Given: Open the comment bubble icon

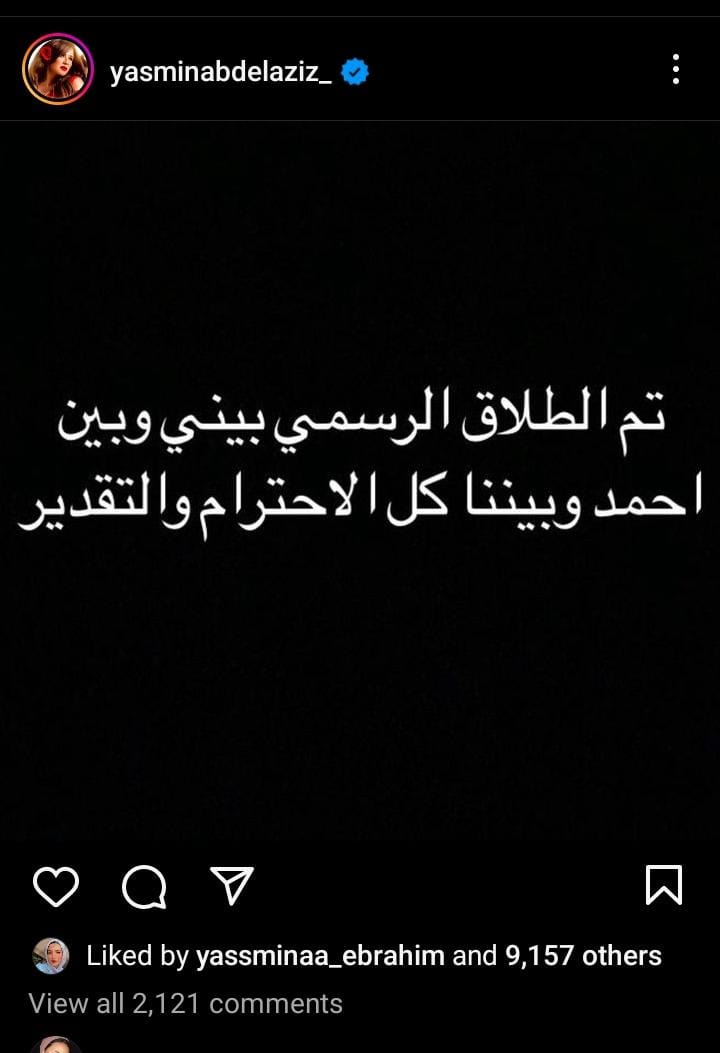Looking at the screenshot, I should point(144,885).
